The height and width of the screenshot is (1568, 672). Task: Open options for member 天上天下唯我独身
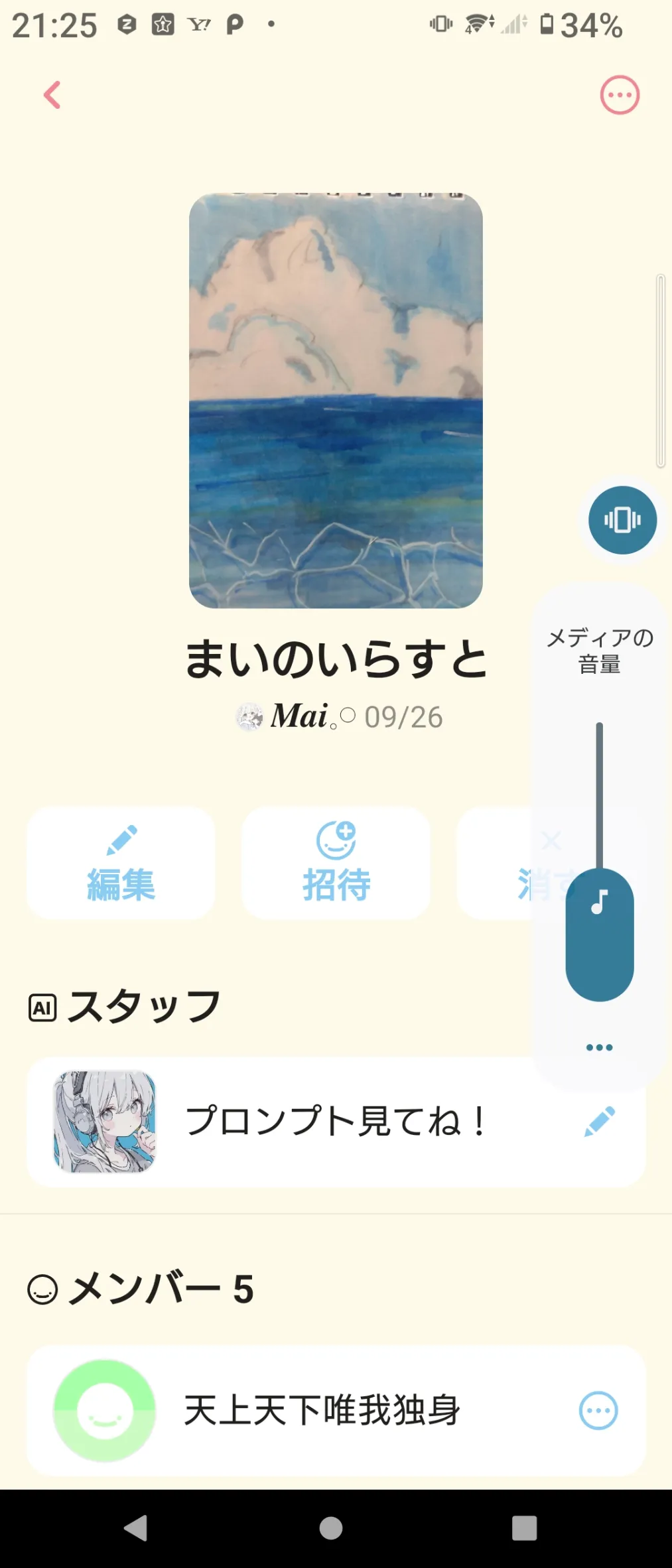click(x=598, y=1411)
